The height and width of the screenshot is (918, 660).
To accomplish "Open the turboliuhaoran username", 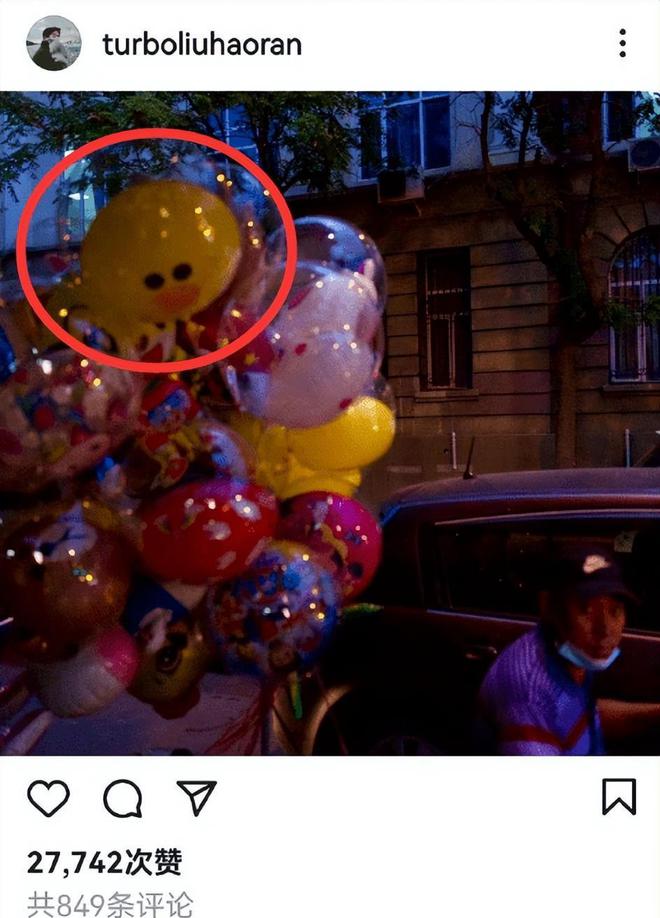I will (x=201, y=45).
